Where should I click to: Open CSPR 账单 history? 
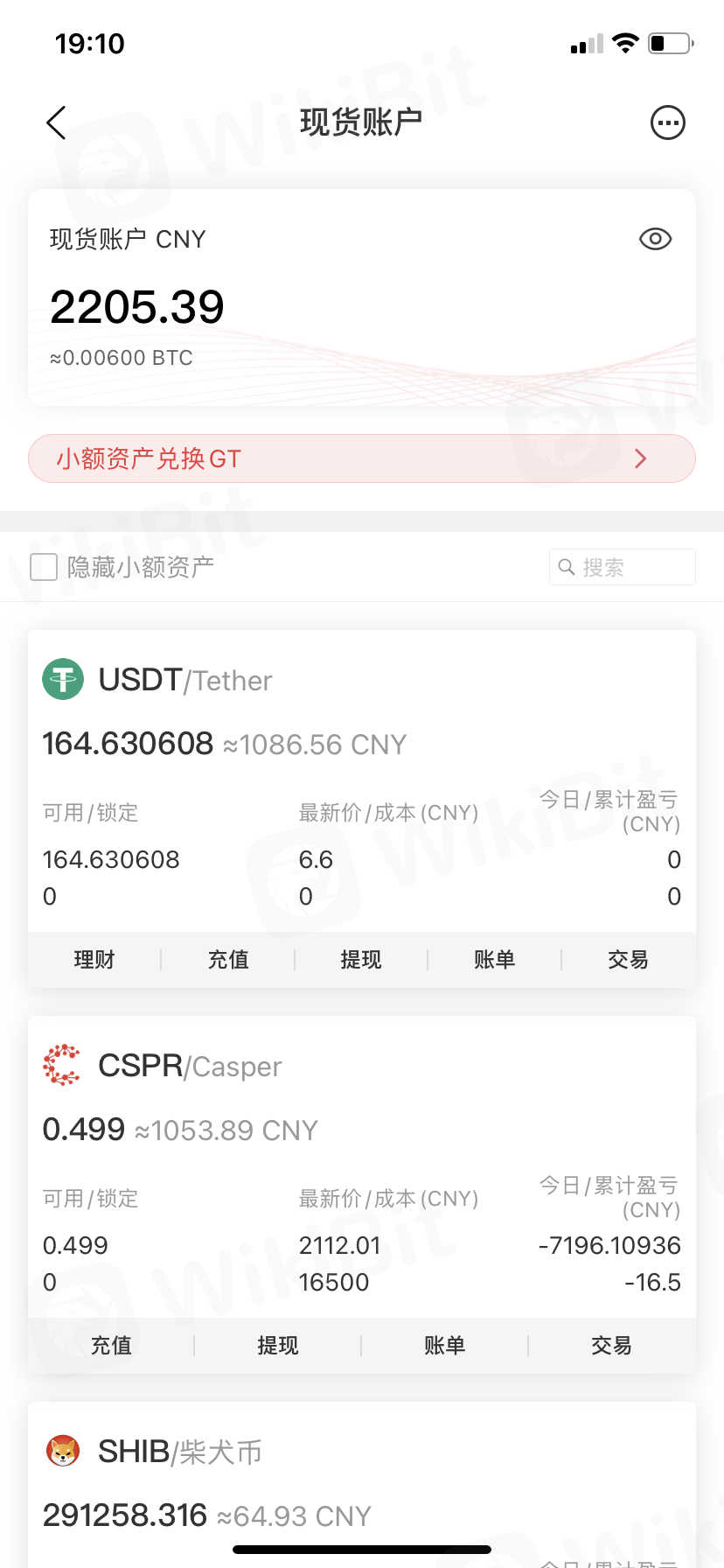pos(445,1346)
